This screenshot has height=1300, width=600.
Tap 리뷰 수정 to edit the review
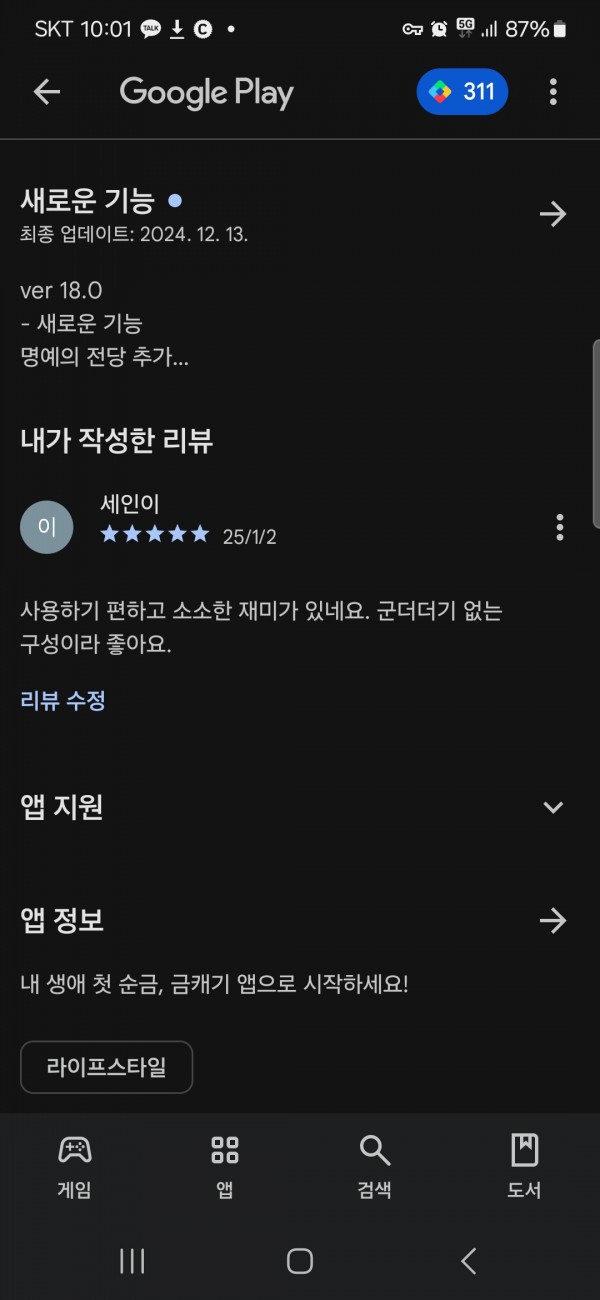(x=63, y=700)
